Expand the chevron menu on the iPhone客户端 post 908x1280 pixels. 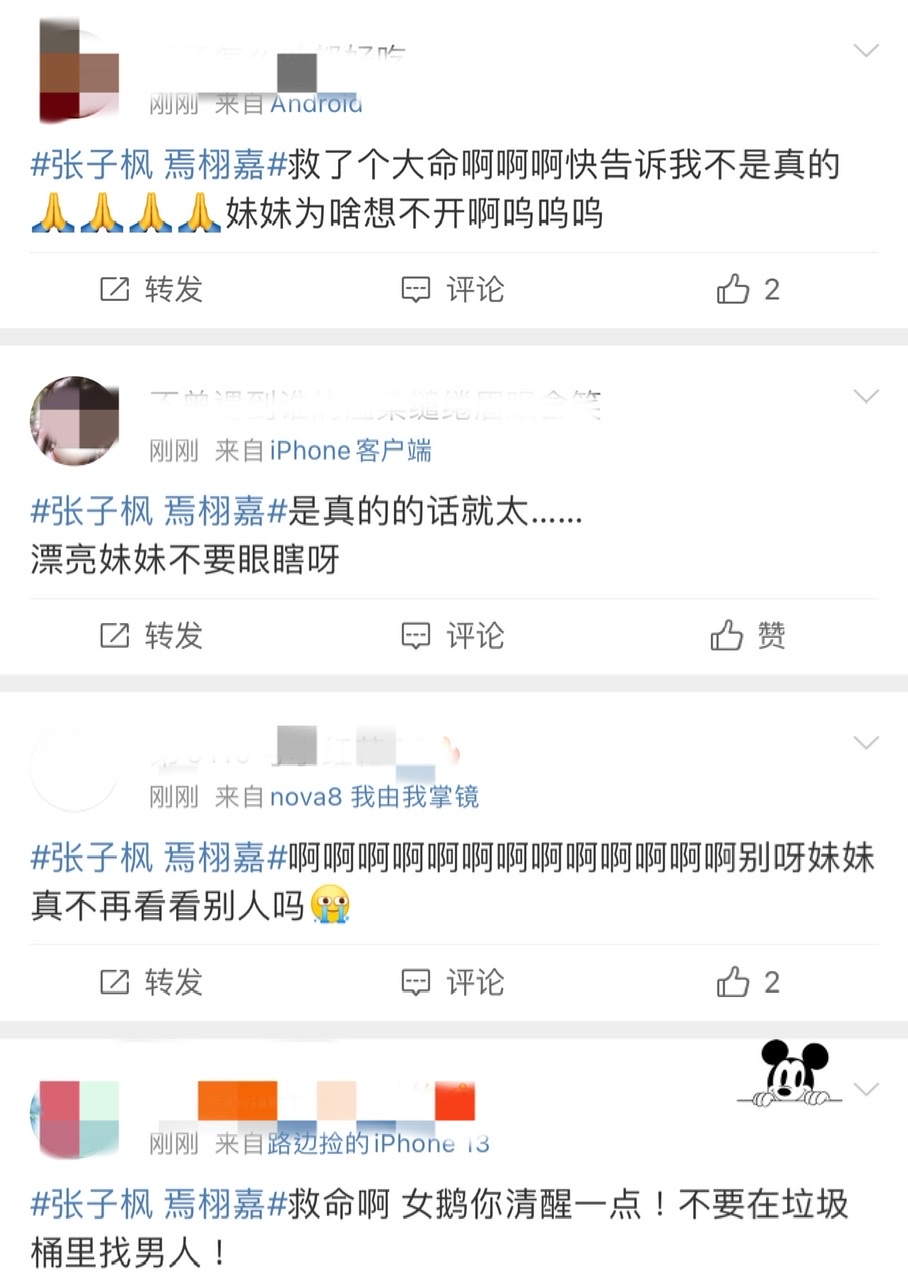[x=865, y=397]
